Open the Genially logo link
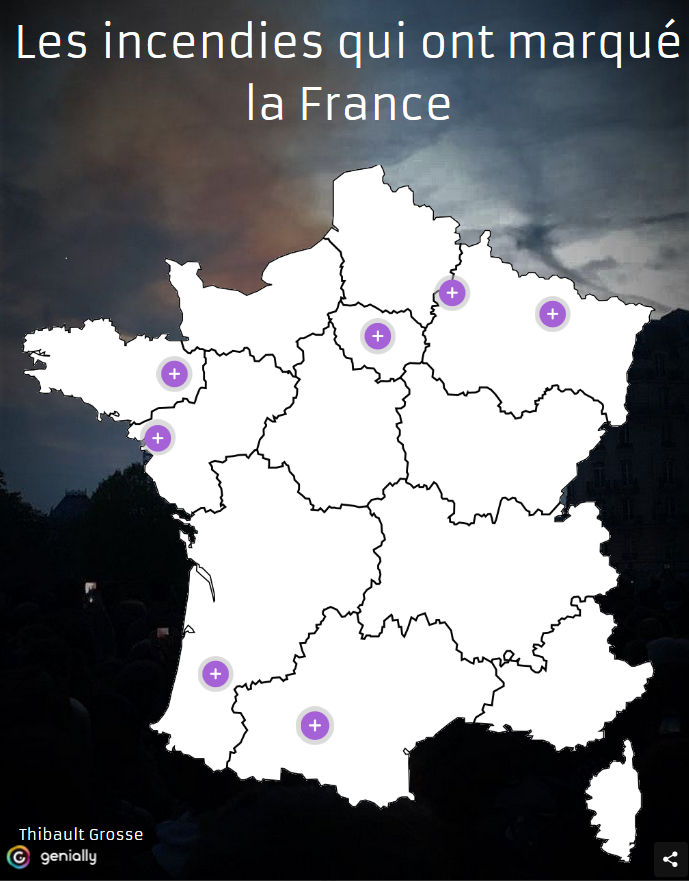This screenshot has height=881, width=689. click(x=52, y=857)
